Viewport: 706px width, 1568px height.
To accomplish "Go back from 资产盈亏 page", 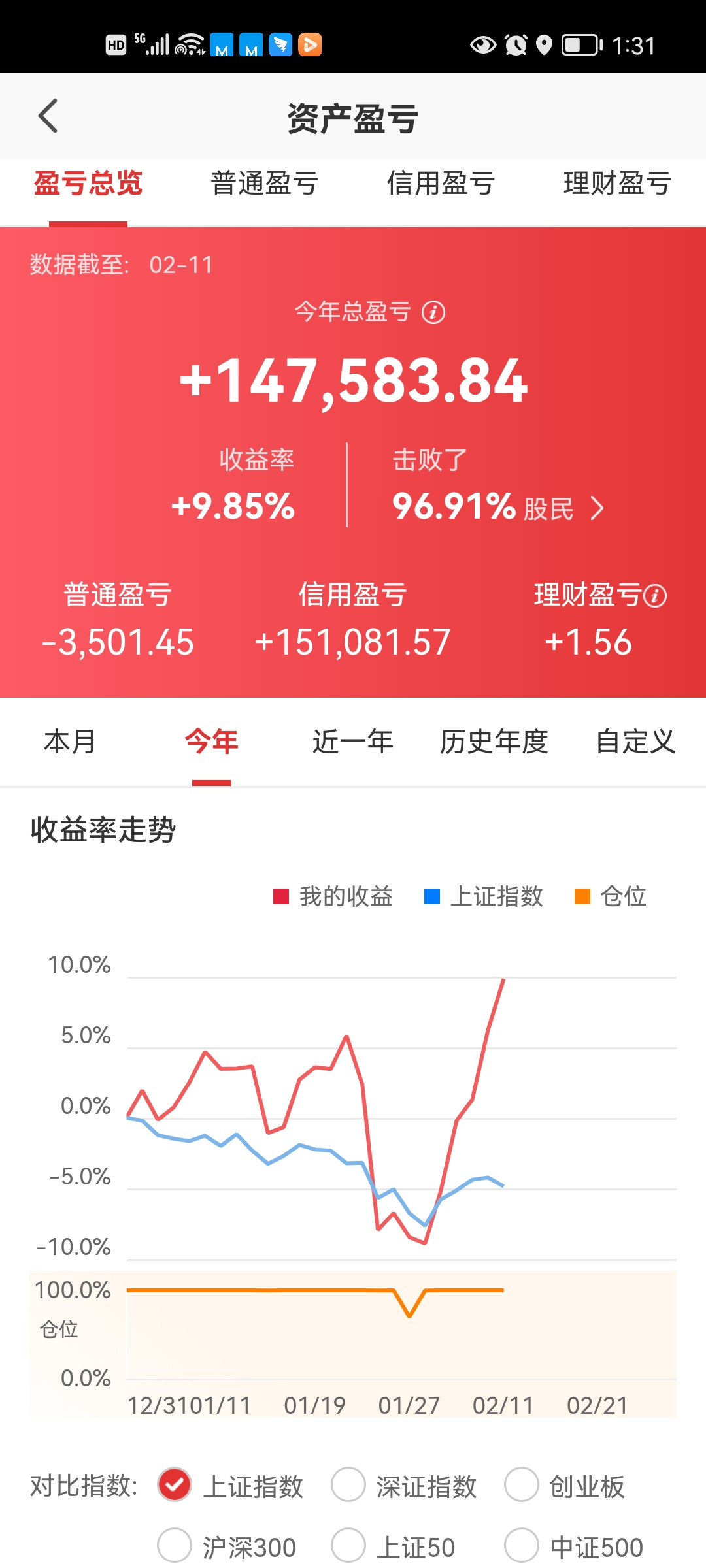I will [x=48, y=116].
